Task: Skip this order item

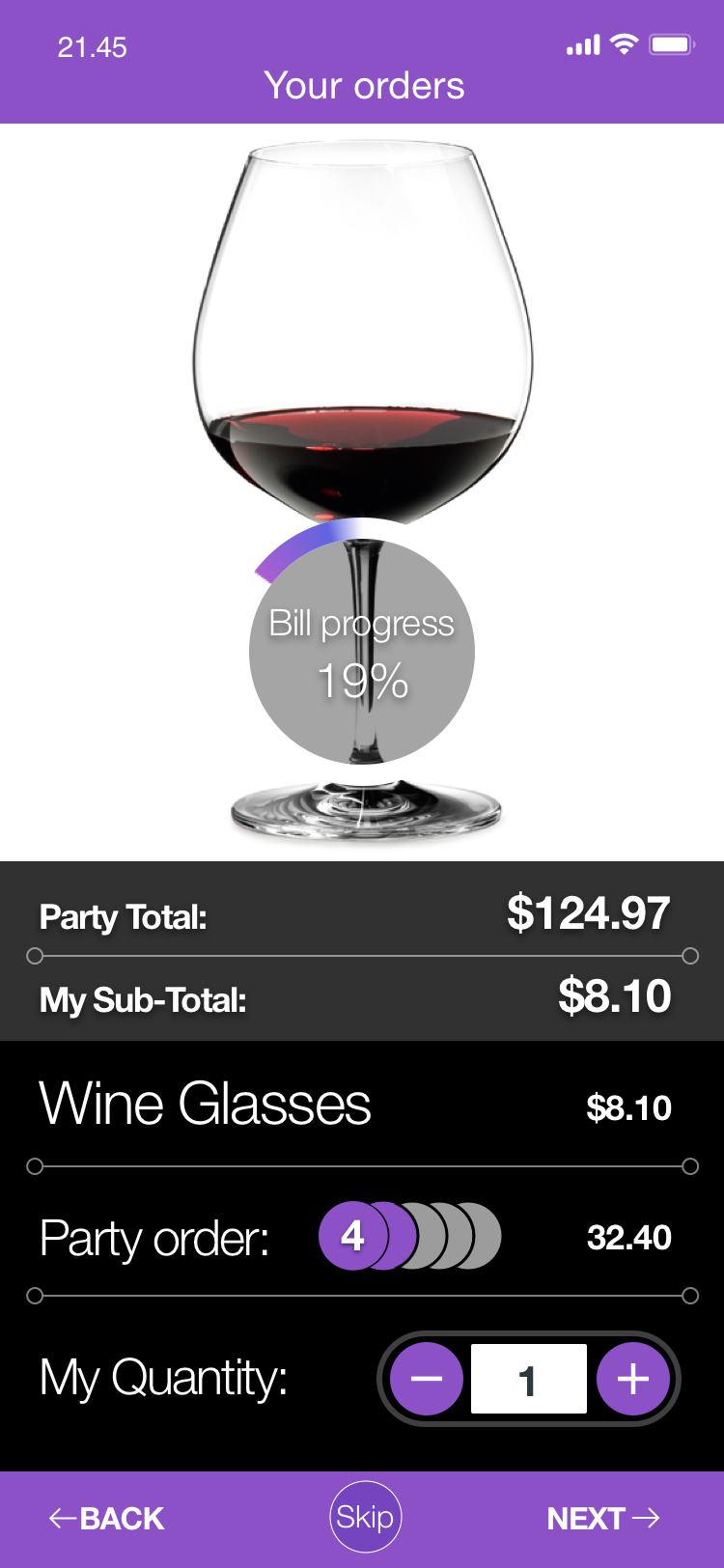Action: point(365,1517)
